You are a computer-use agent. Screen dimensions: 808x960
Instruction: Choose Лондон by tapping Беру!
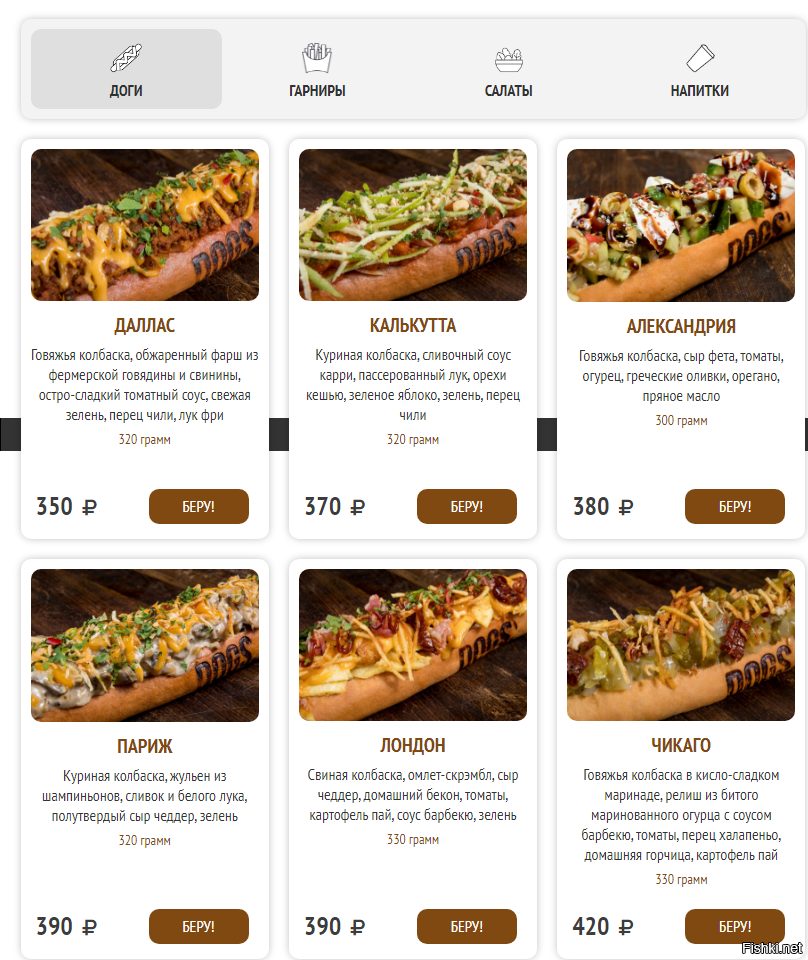click(466, 926)
